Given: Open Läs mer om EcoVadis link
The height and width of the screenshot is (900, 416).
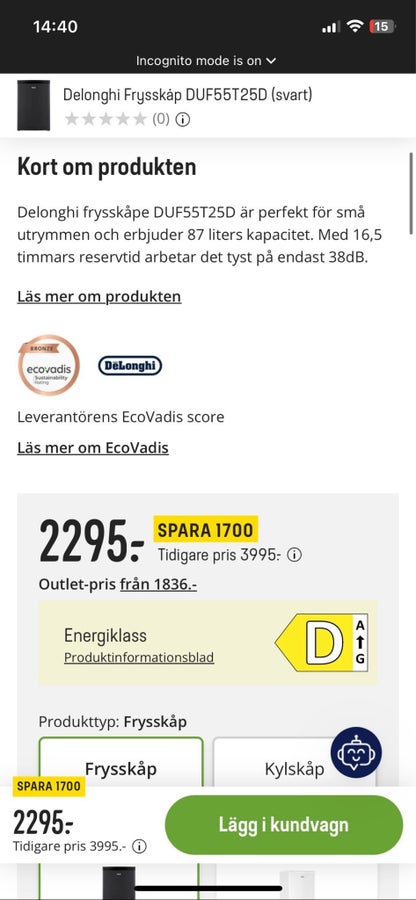Looking at the screenshot, I should [93, 448].
